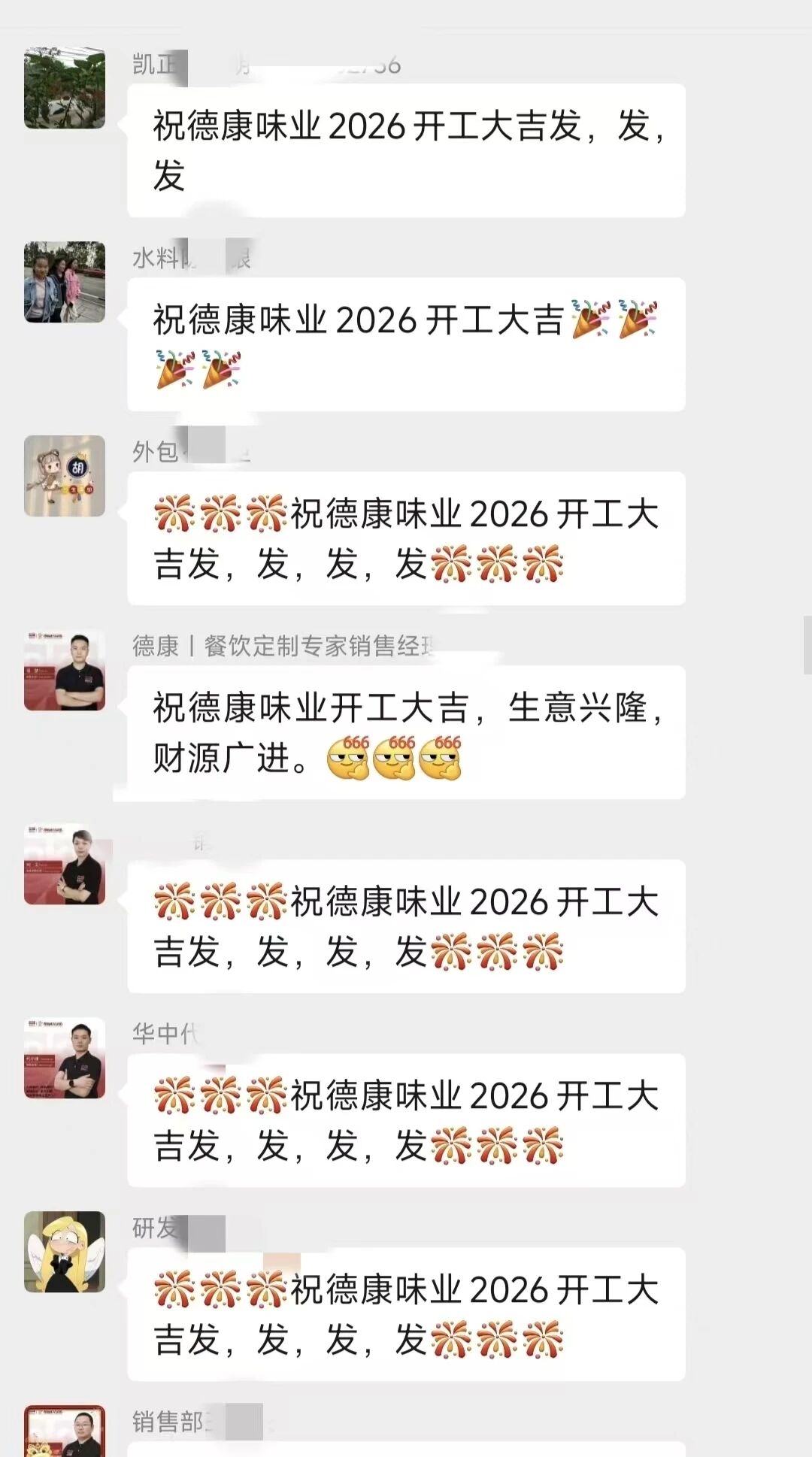Open the 华中代 member's avatar
This screenshot has height=1457, width=812.
pyautogui.click(x=64, y=1060)
